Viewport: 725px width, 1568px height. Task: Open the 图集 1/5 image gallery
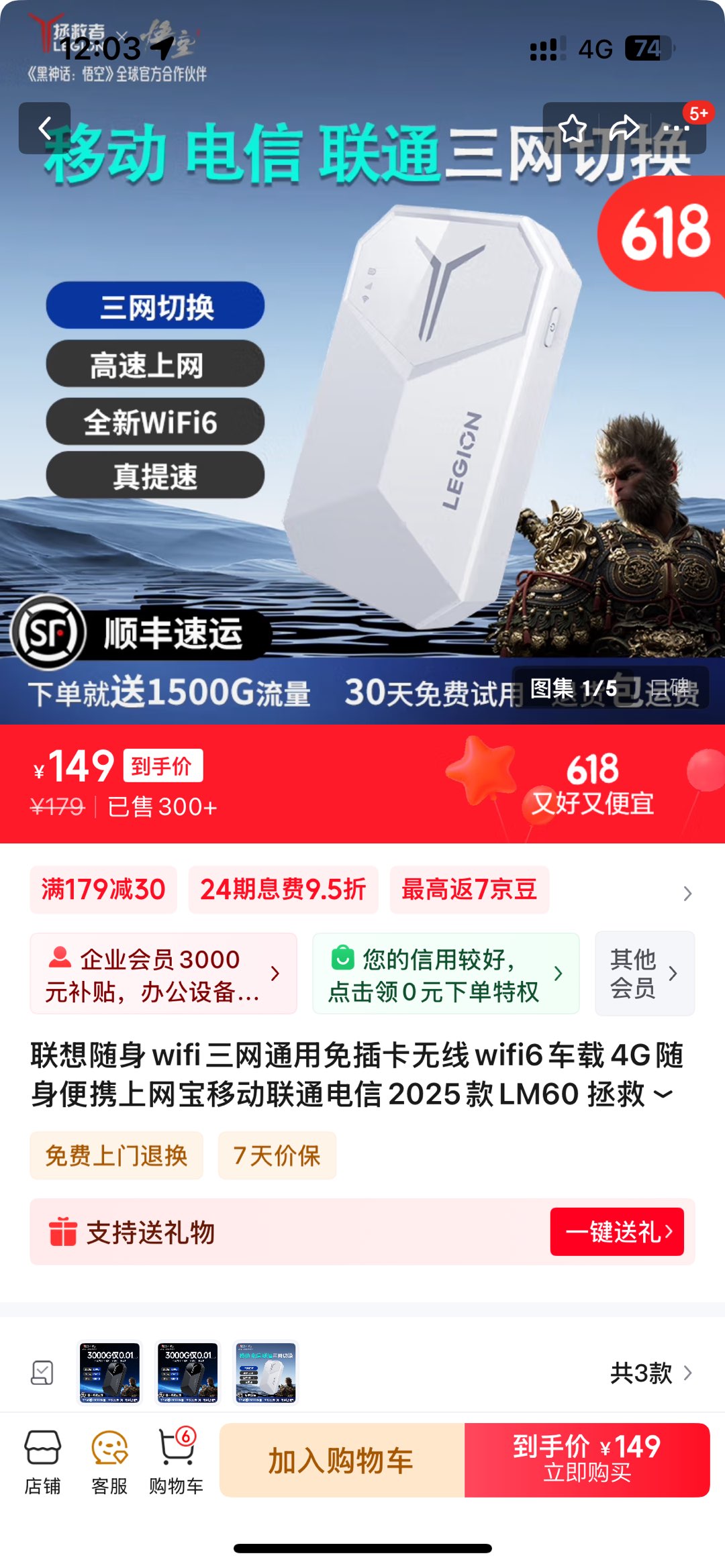pos(573,688)
